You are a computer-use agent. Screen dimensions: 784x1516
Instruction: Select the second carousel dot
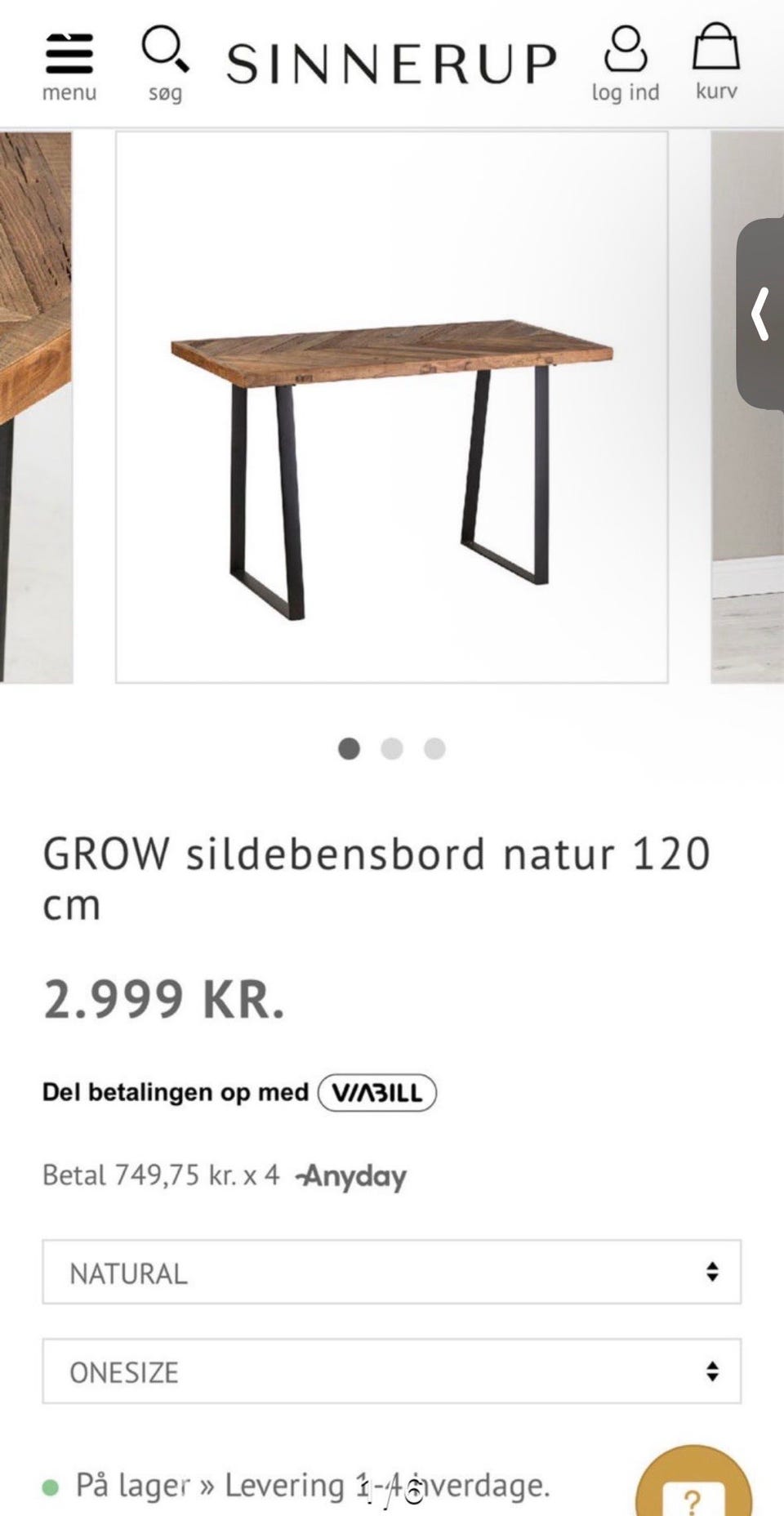(x=394, y=748)
